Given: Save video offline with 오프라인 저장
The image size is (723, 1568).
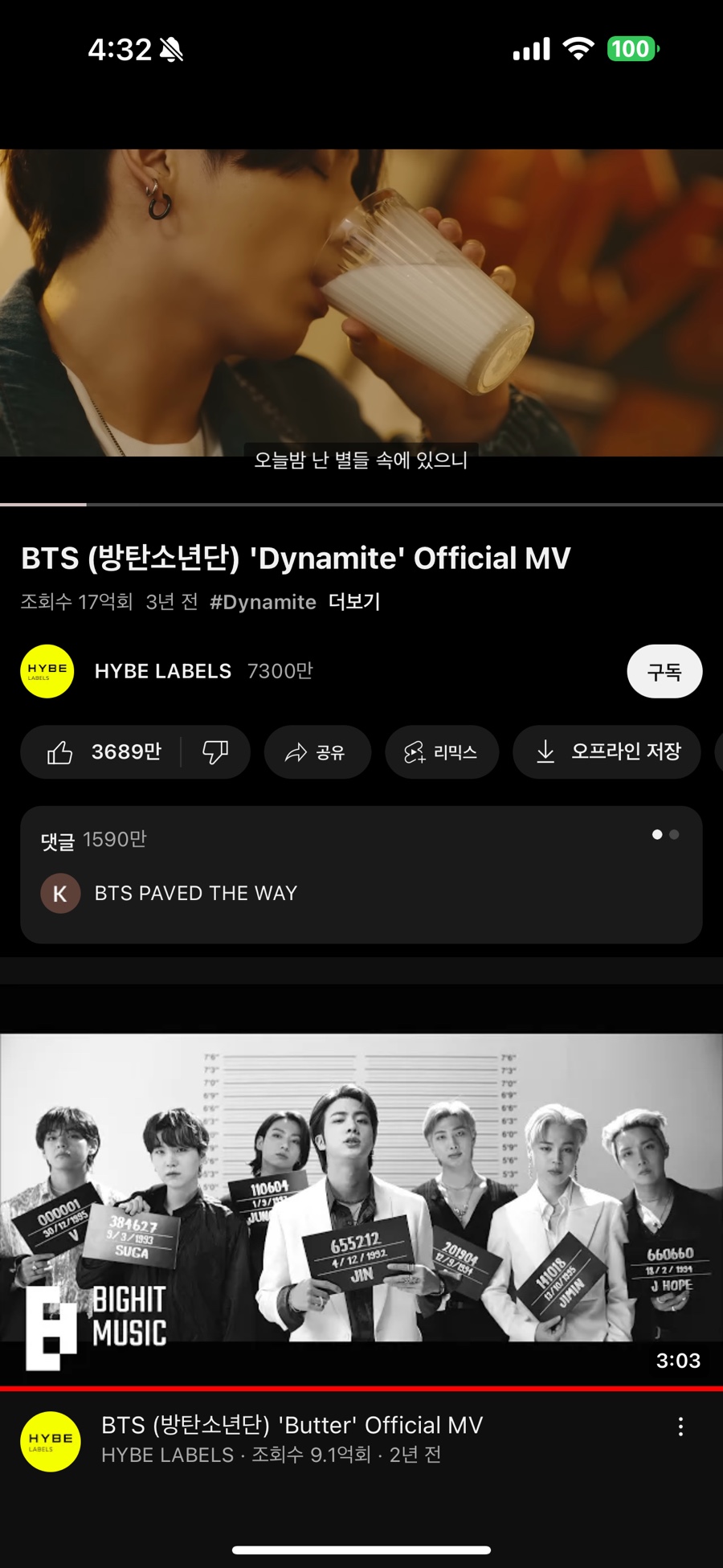Looking at the screenshot, I should (608, 752).
